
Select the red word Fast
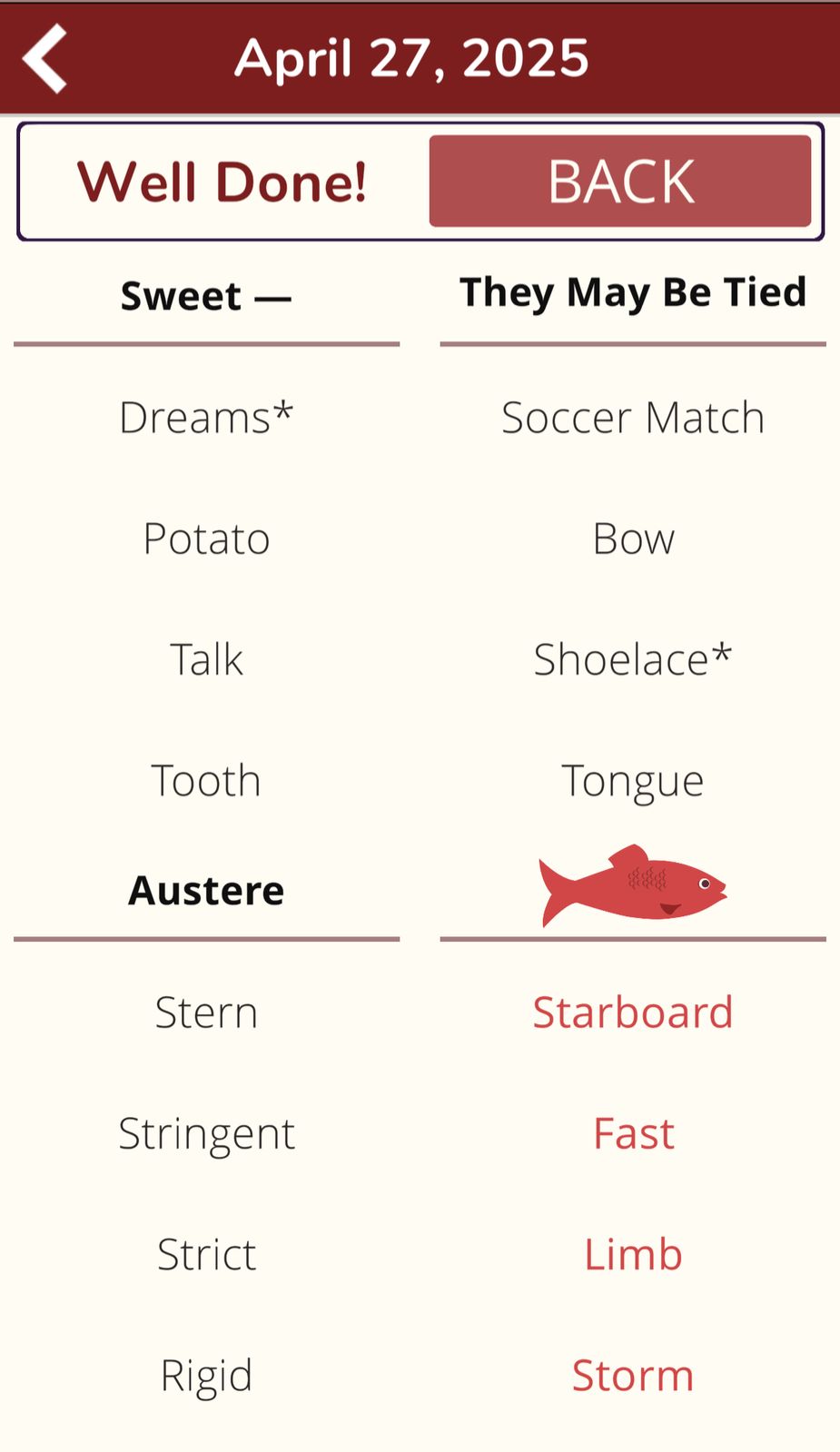point(633,1132)
